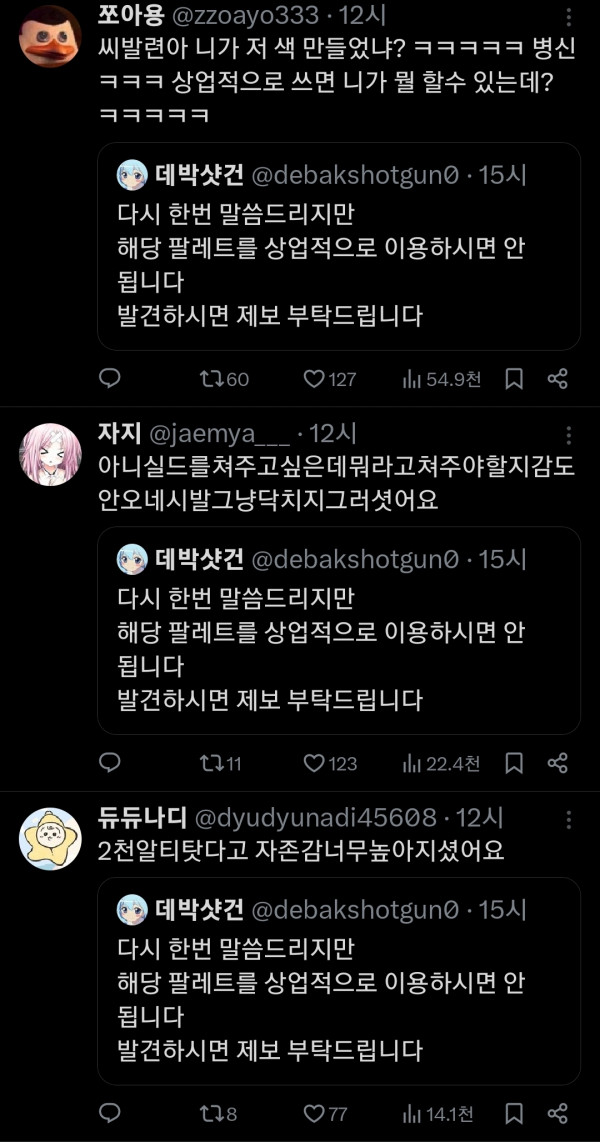Share 쪼아용's tweet
The image size is (600, 1142).
tap(558, 379)
